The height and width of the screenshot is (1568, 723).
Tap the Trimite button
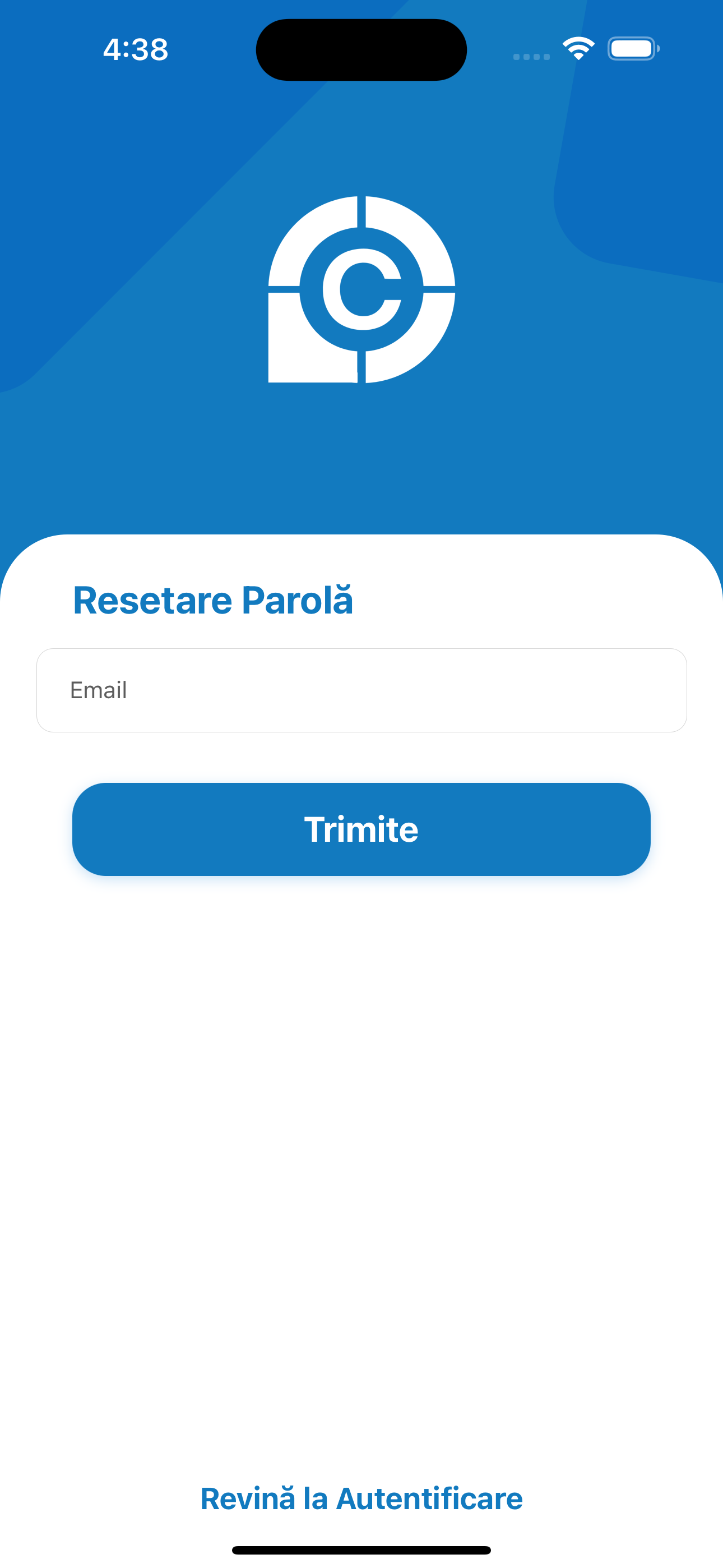click(x=361, y=829)
